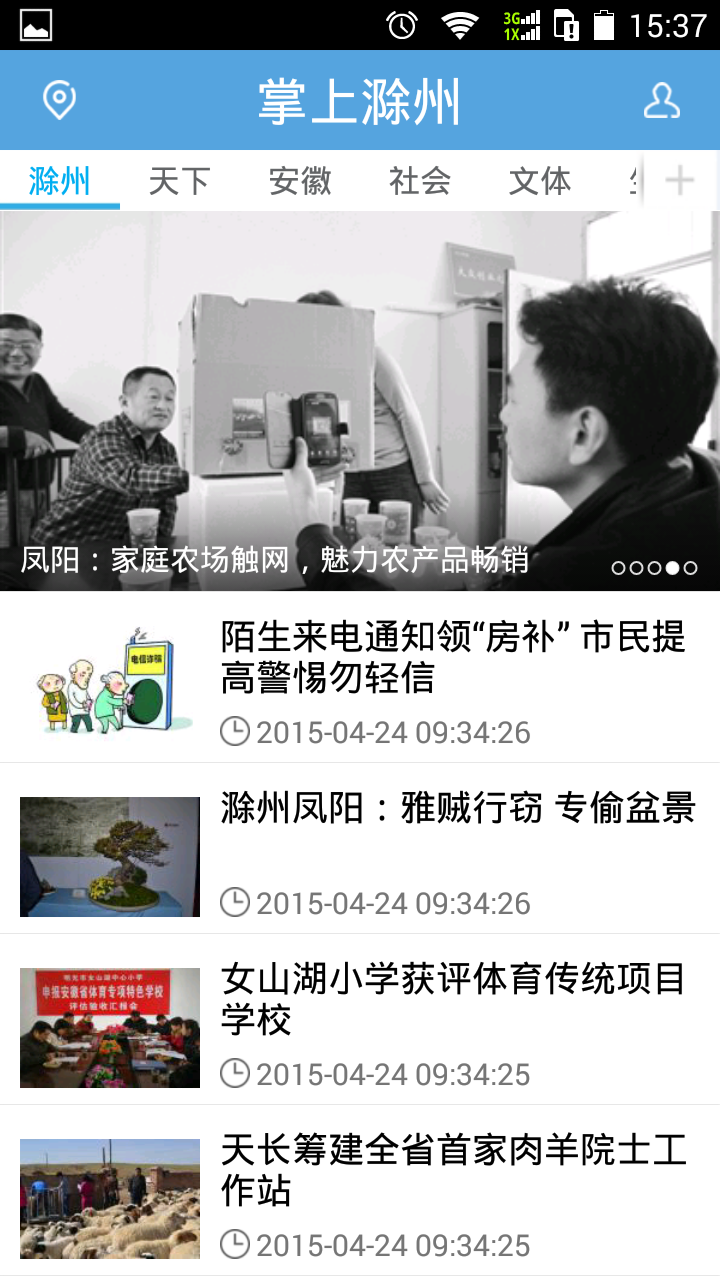
Task: Switch to the 社会 tab
Action: 420,181
